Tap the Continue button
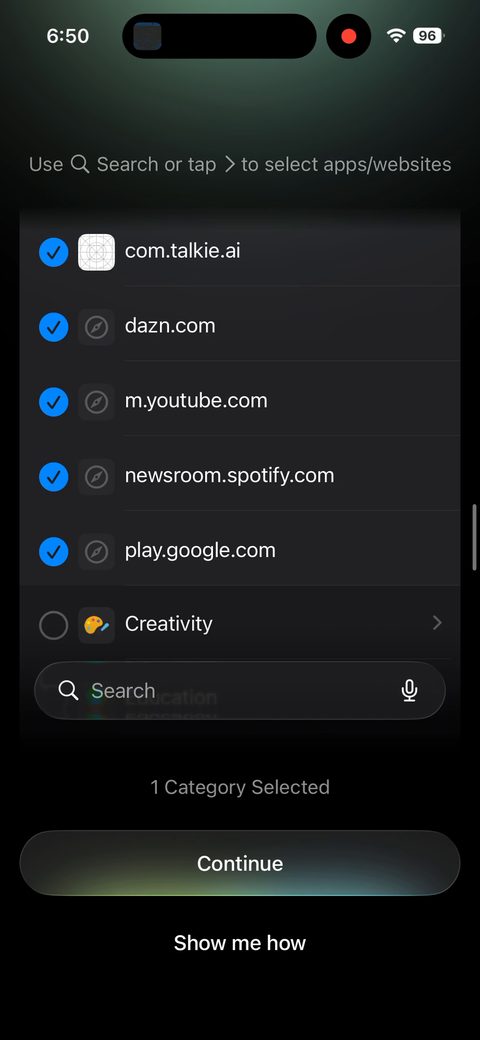The width and height of the screenshot is (480, 1040). (x=239, y=863)
